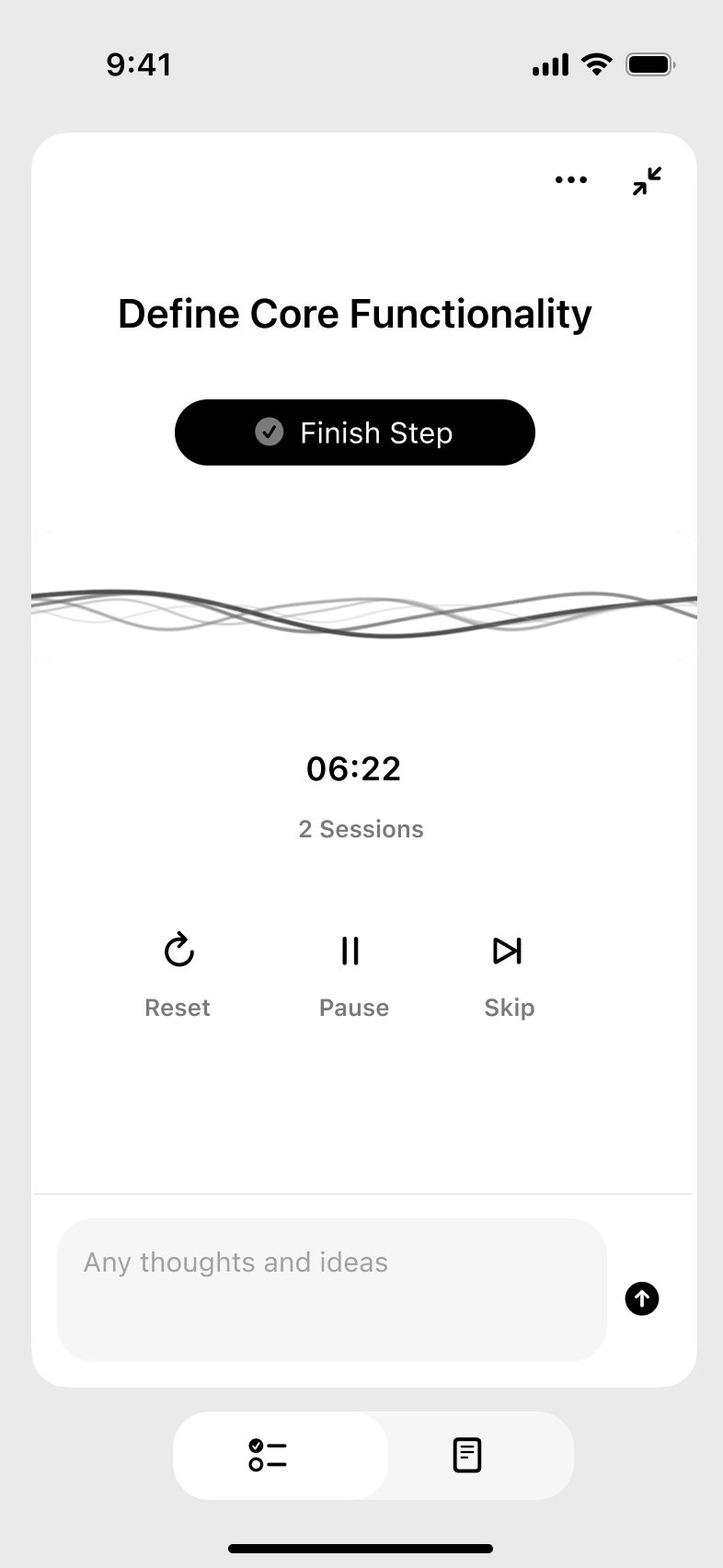
Task: Switch to the task checklist tab
Action: [269, 1456]
